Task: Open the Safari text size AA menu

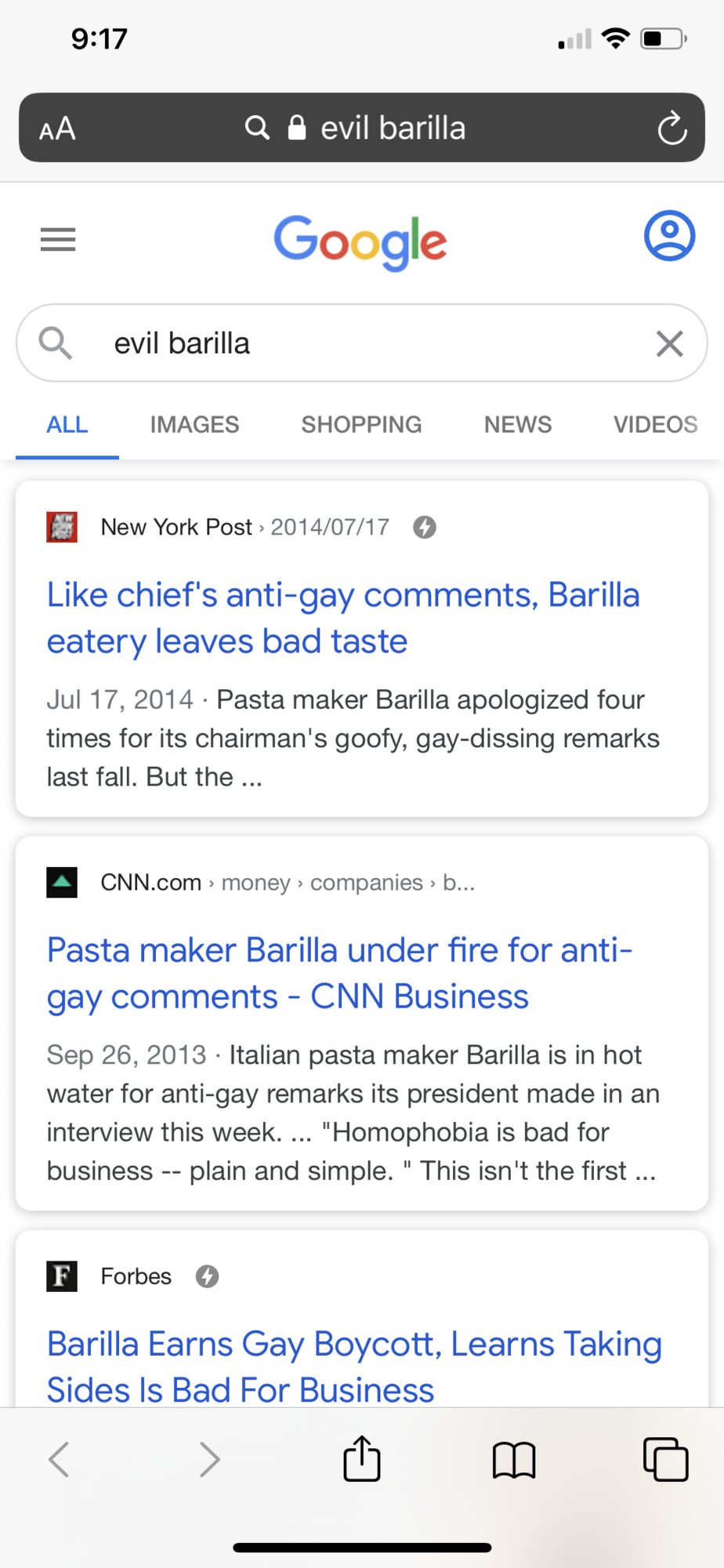Action: tap(57, 128)
